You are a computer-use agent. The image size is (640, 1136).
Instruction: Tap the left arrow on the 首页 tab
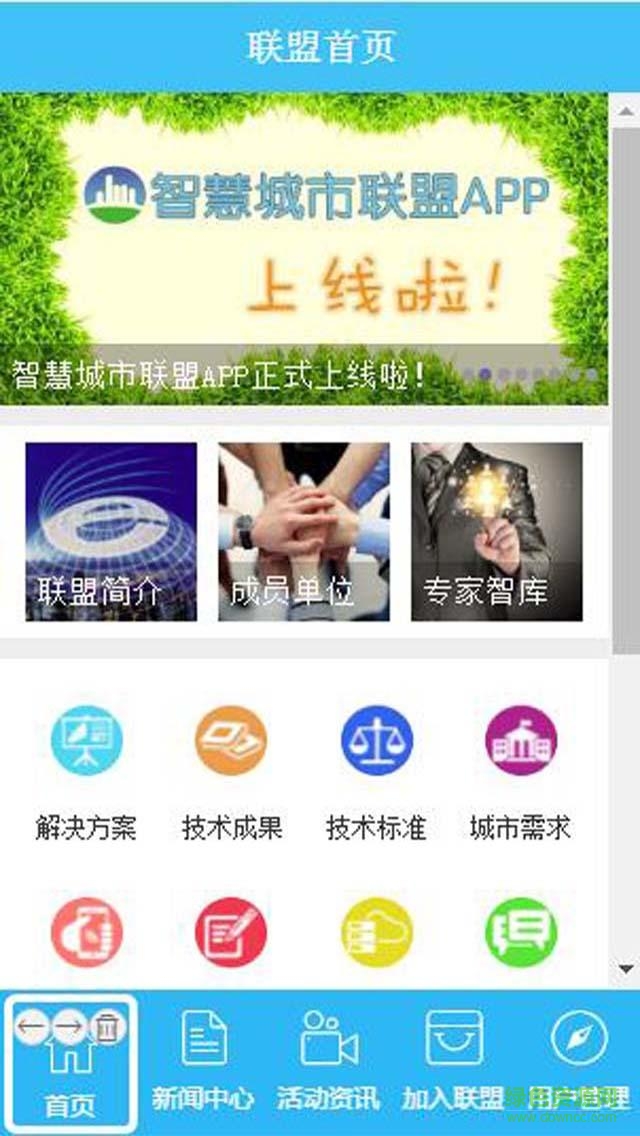pyautogui.click(x=32, y=1026)
